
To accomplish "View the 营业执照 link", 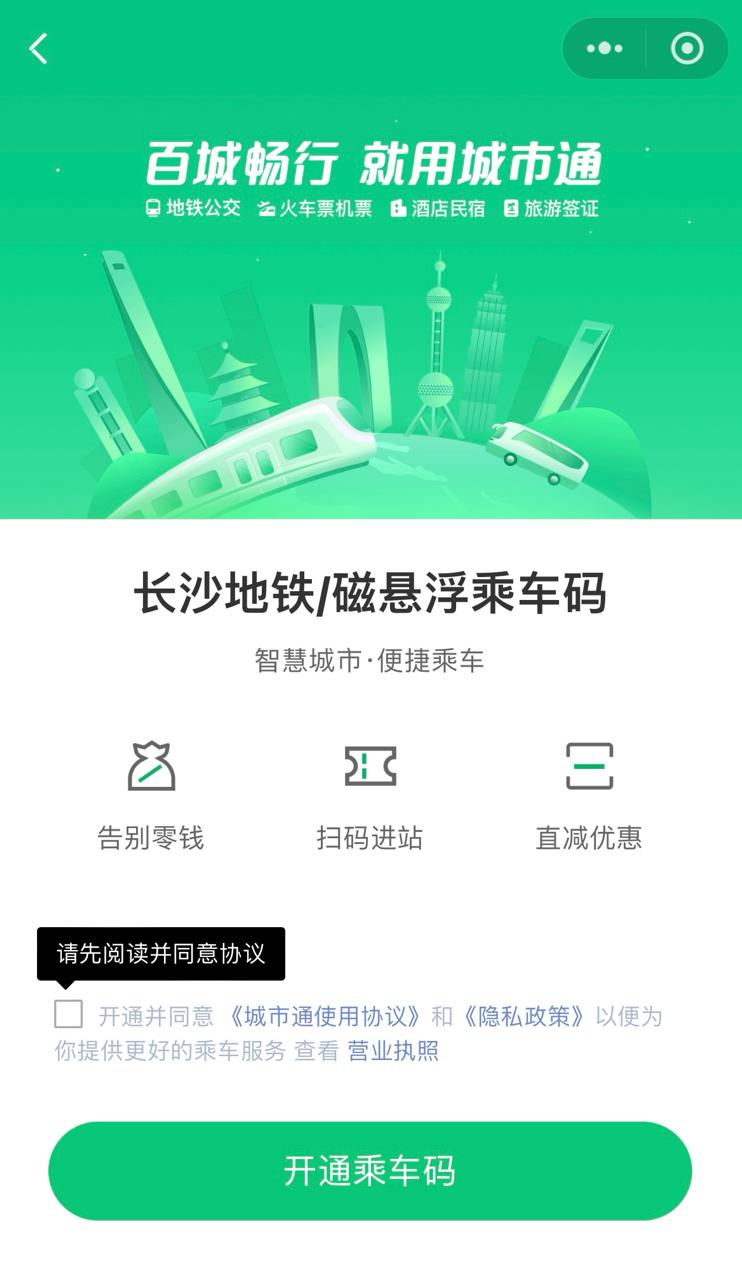I will 393,1051.
